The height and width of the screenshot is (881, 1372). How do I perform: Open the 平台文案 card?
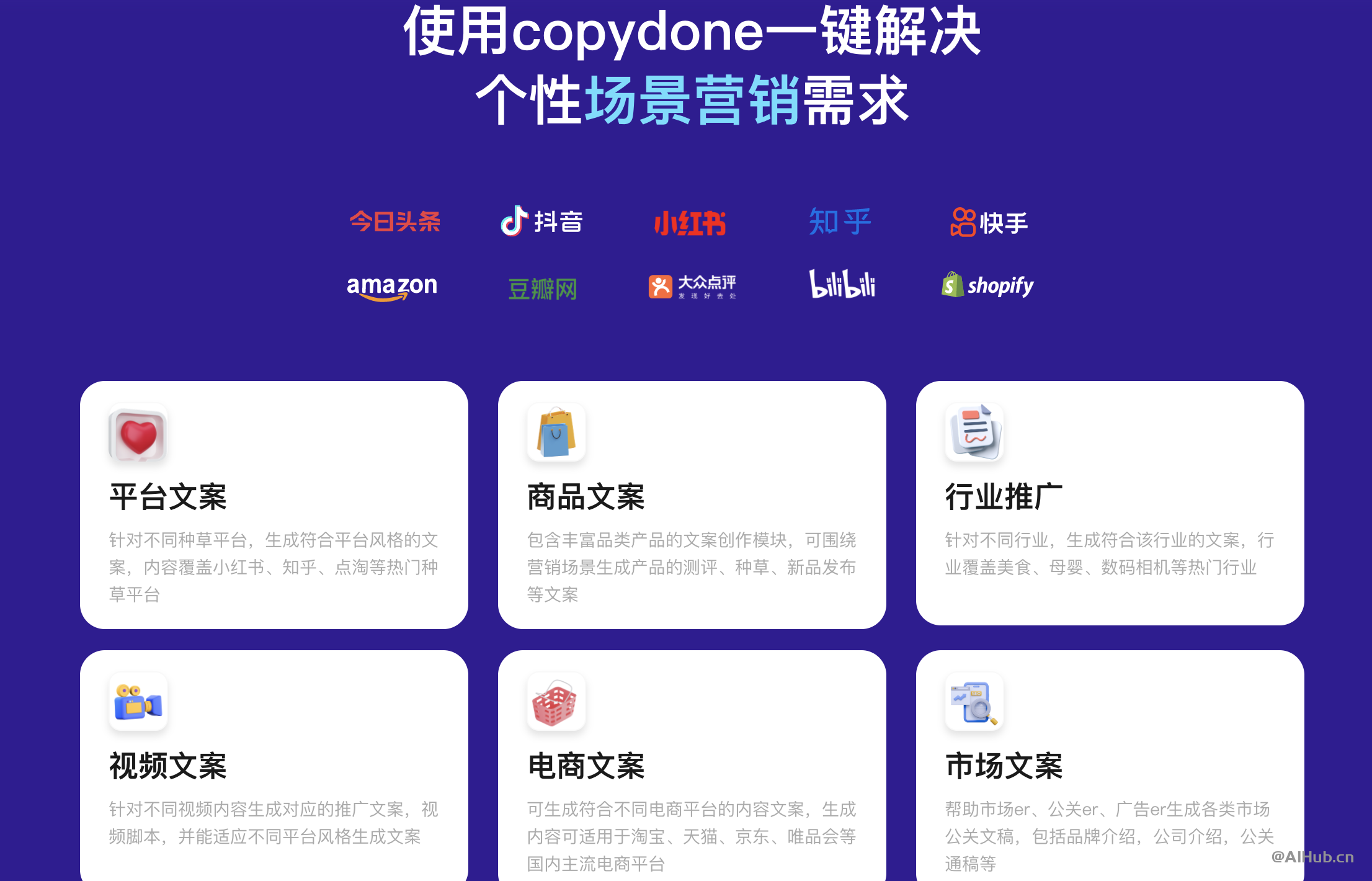pos(274,504)
